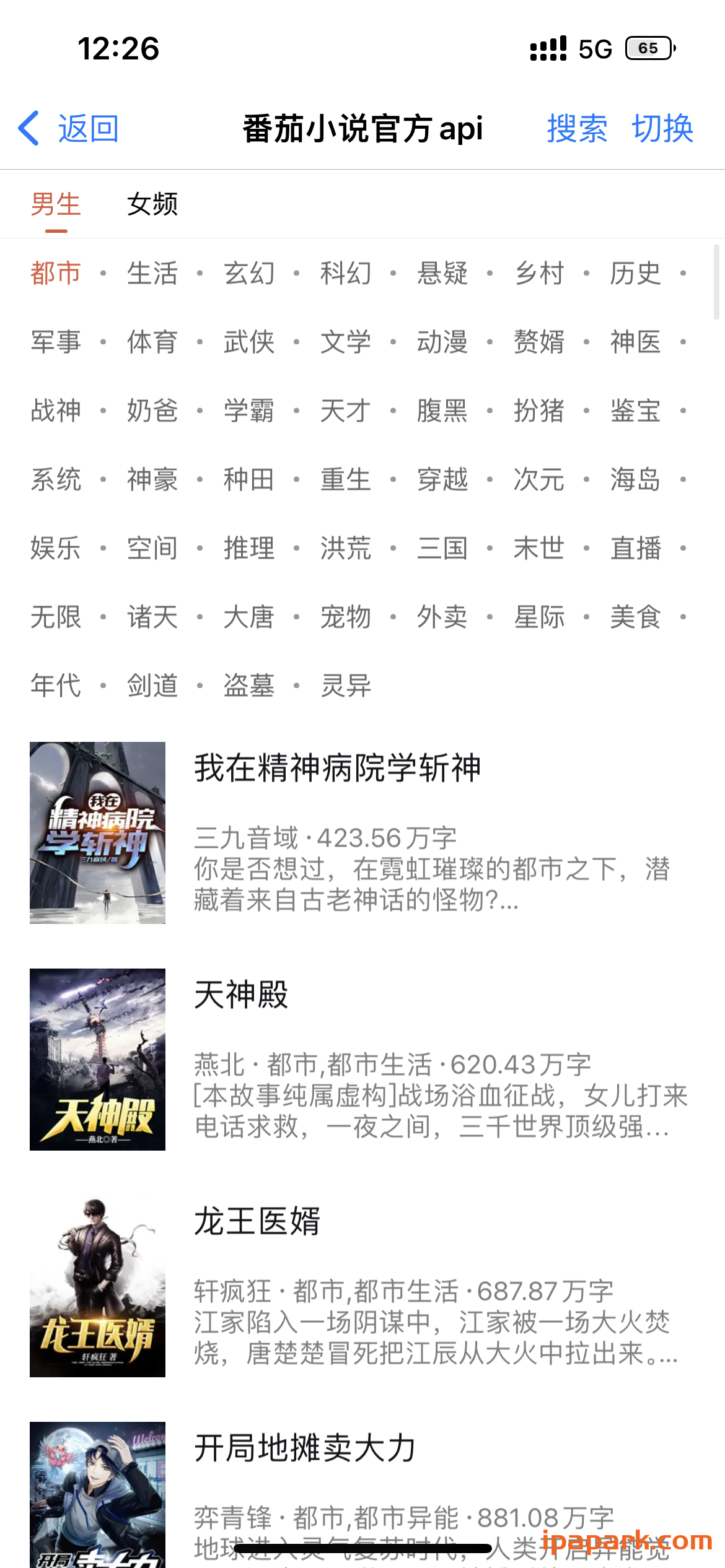Switch to the 男生 tab

(56, 204)
